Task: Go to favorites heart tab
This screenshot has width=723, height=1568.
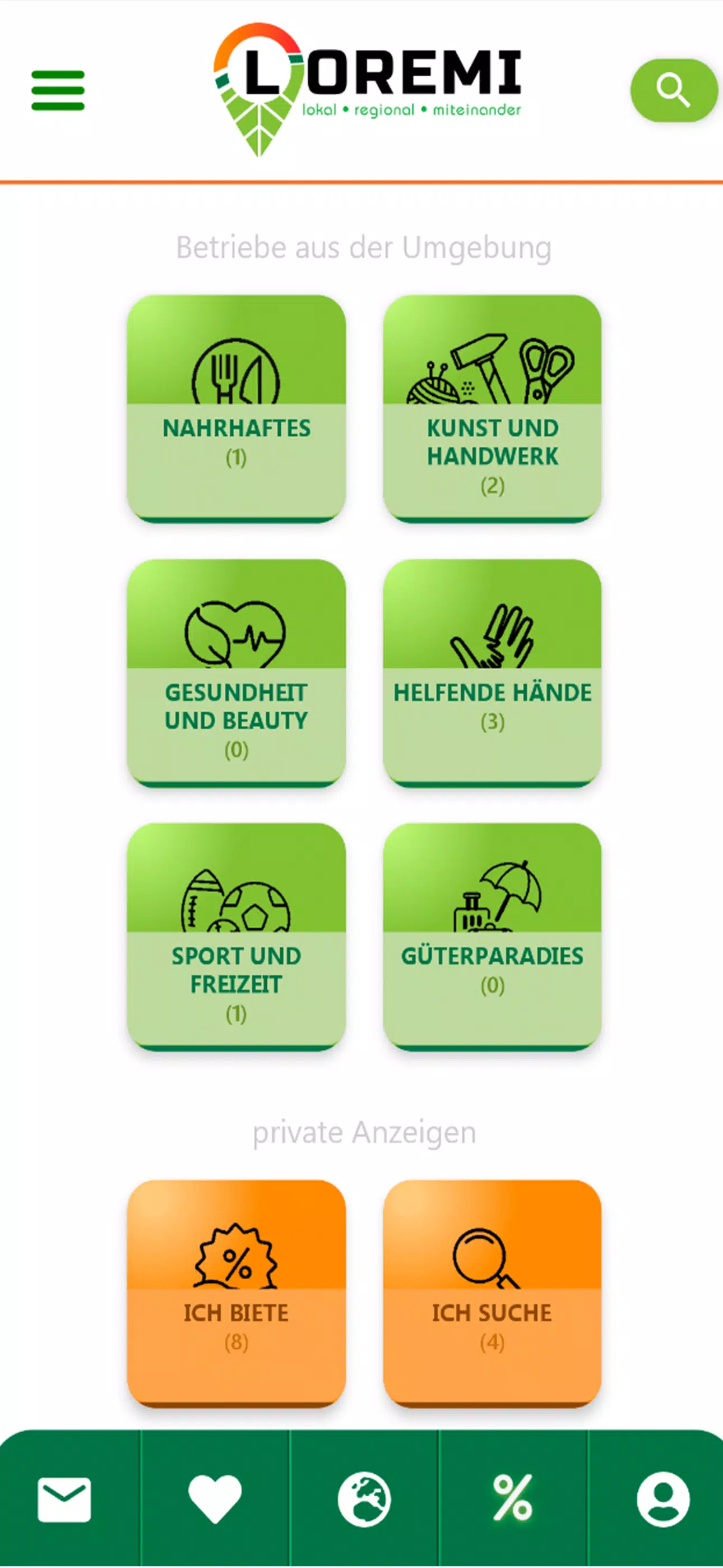Action: pos(215,1499)
